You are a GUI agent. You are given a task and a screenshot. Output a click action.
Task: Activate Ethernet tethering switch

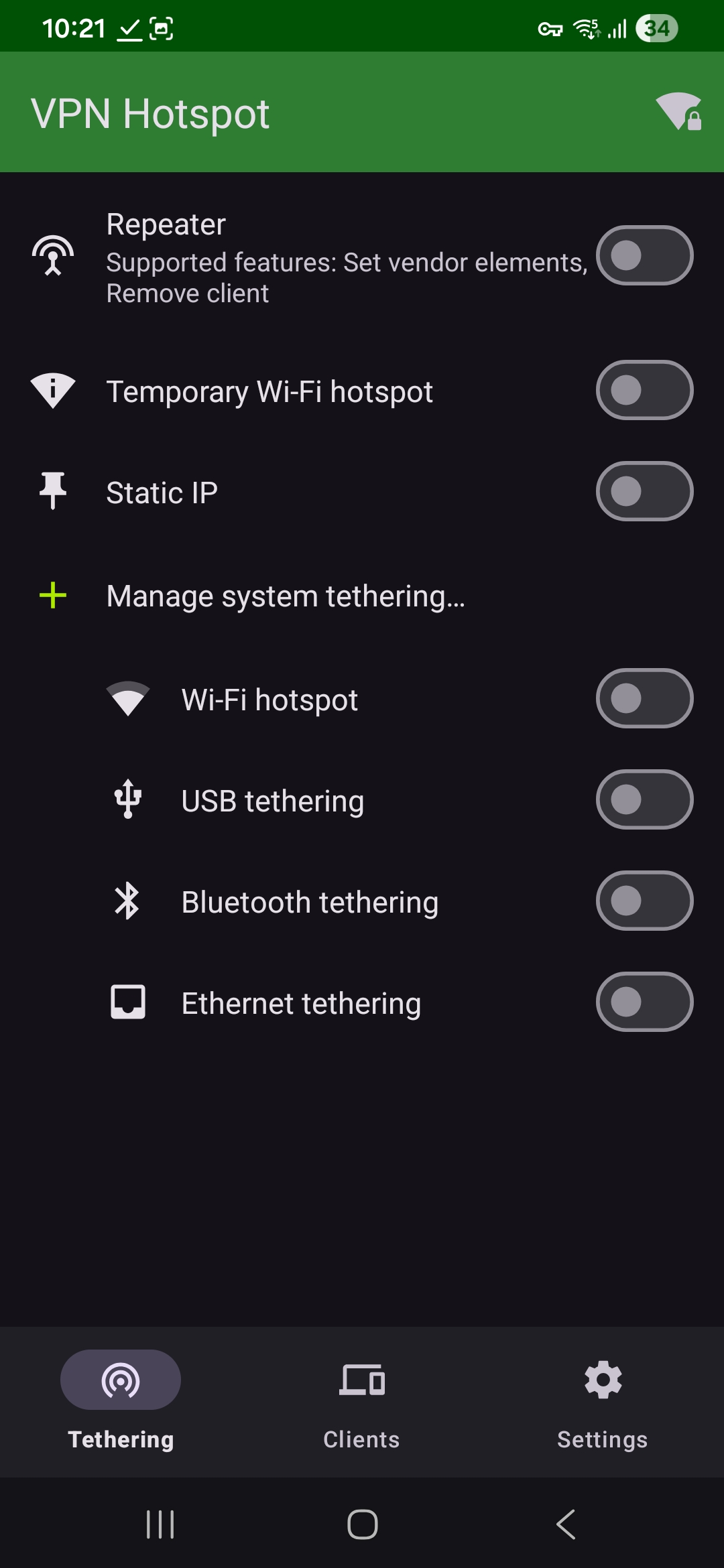point(644,1002)
